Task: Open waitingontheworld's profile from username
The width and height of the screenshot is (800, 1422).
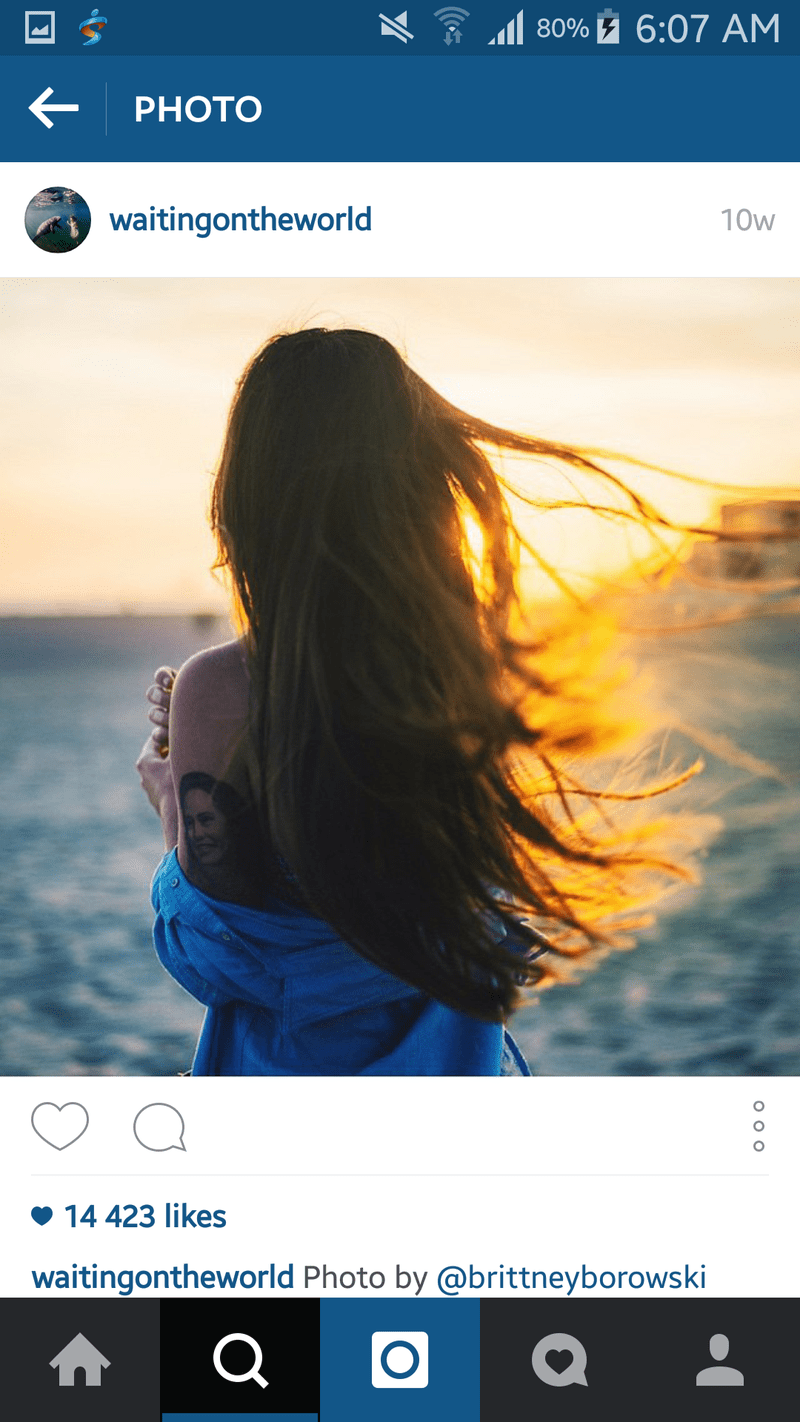Action: pyautogui.click(x=240, y=218)
